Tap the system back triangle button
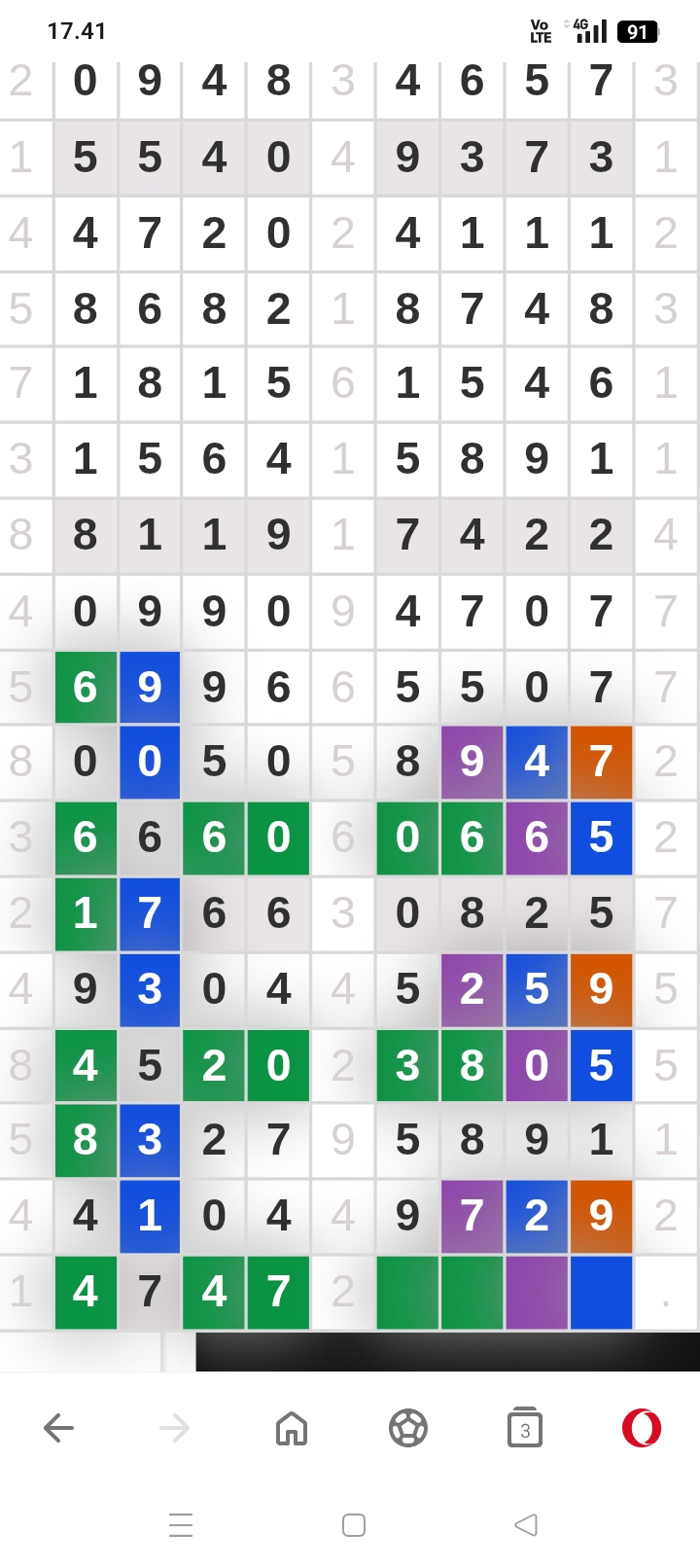 pyautogui.click(x=526, y=1524)
